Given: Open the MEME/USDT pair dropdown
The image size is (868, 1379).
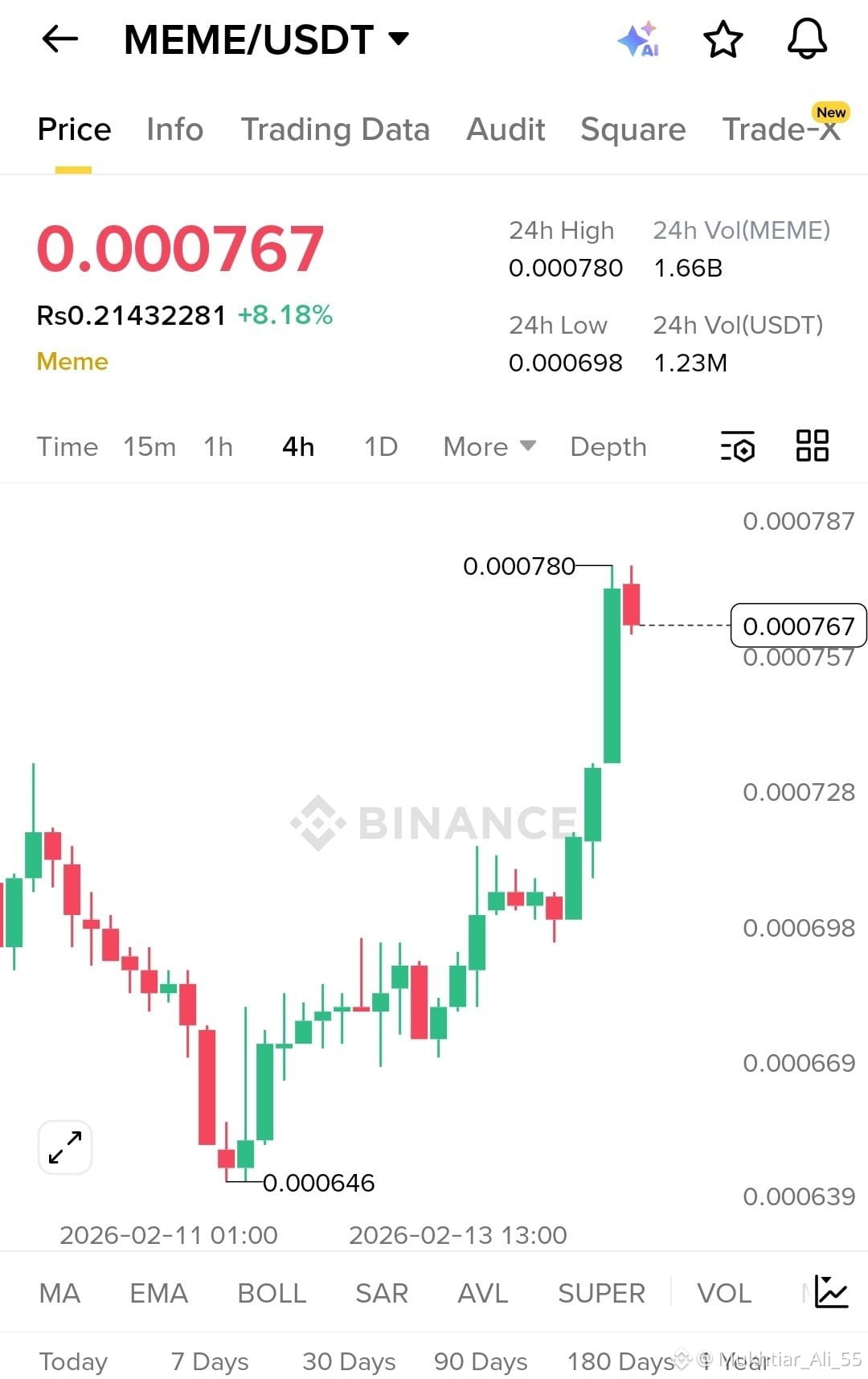Looking at the screenshot, I should point(399,39).
